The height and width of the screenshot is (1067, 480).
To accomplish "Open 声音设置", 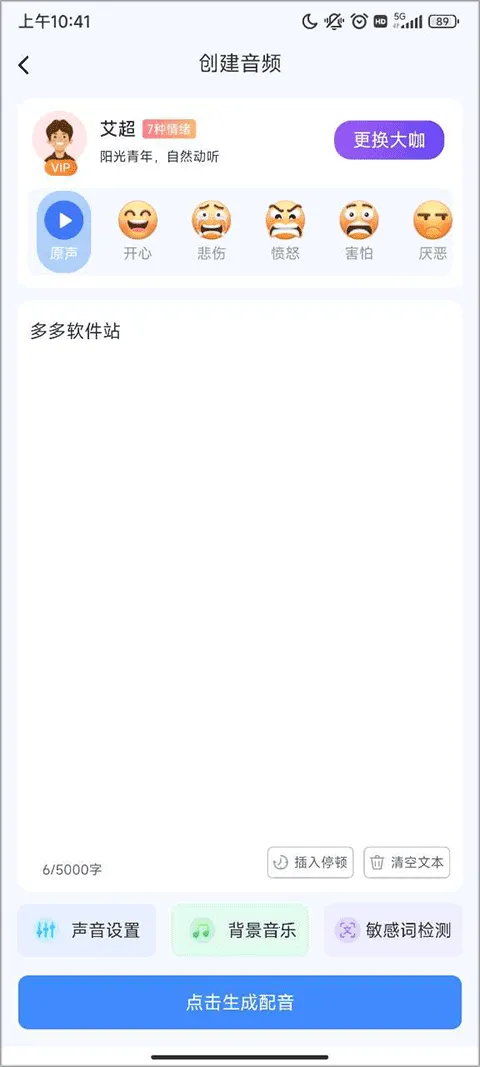I will point(86,930).
